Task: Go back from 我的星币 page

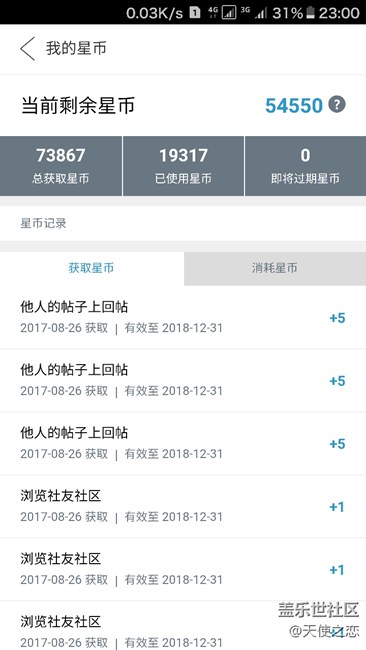Action: tap(27, 49)
